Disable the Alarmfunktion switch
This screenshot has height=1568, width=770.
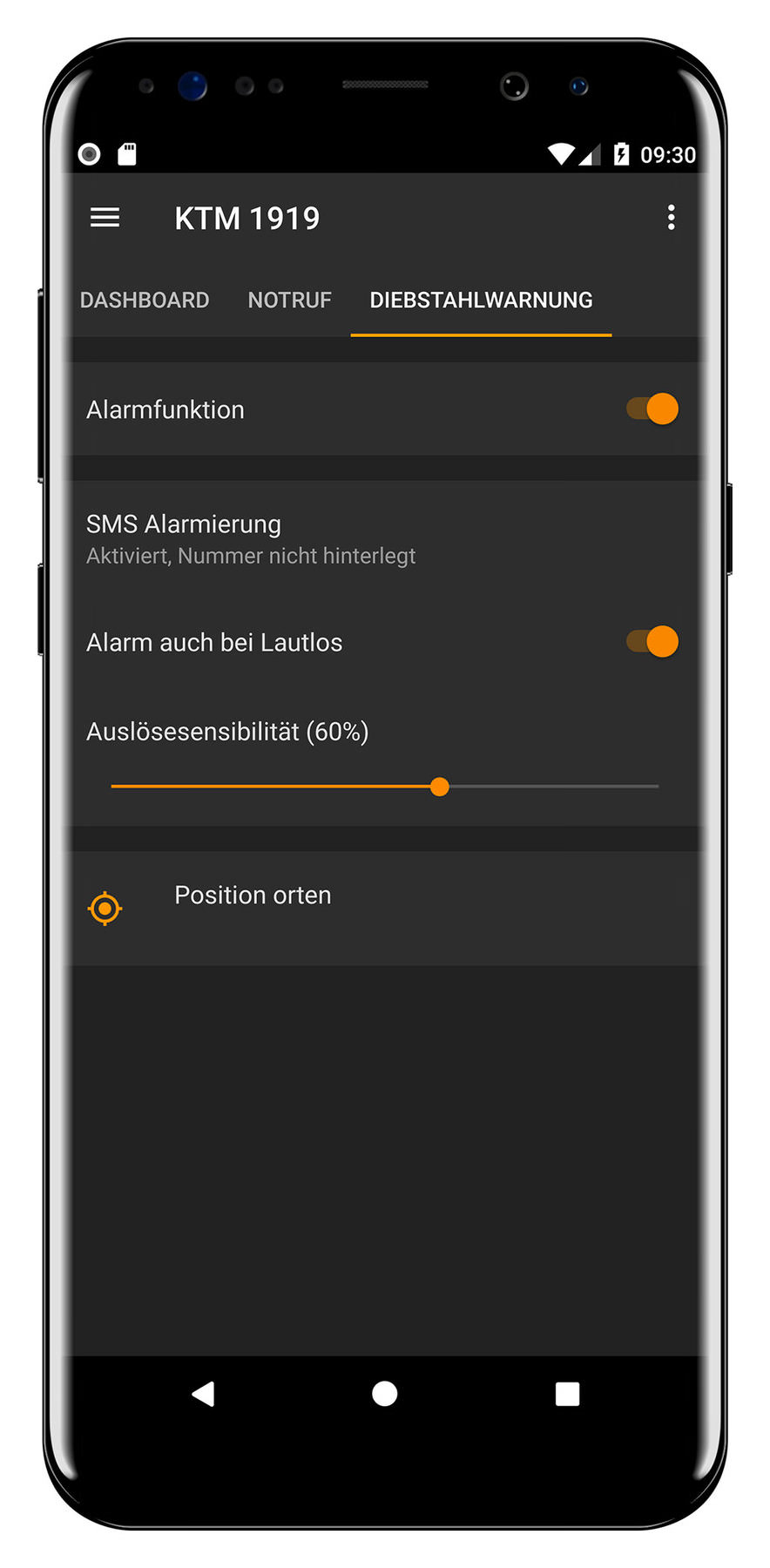click(x=652, y=409)
